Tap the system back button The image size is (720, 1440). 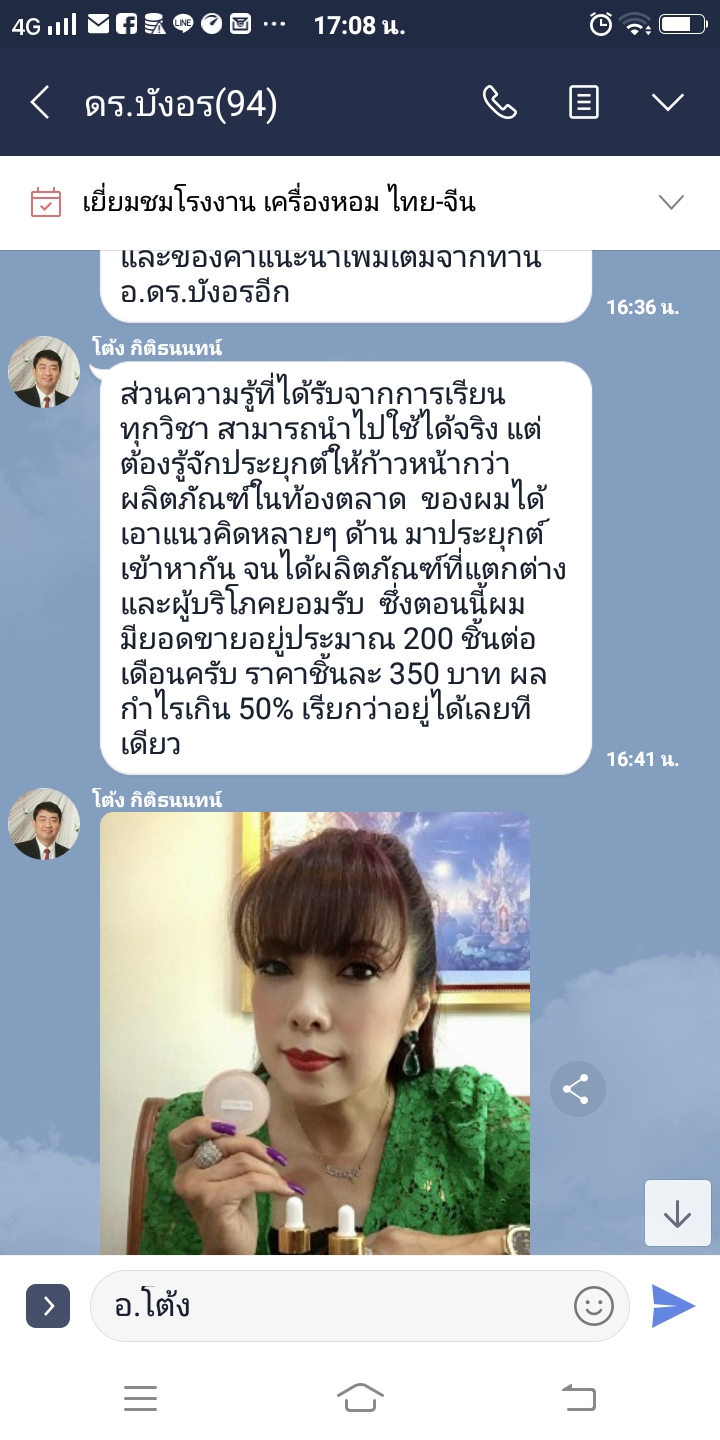click(579, 1397)
